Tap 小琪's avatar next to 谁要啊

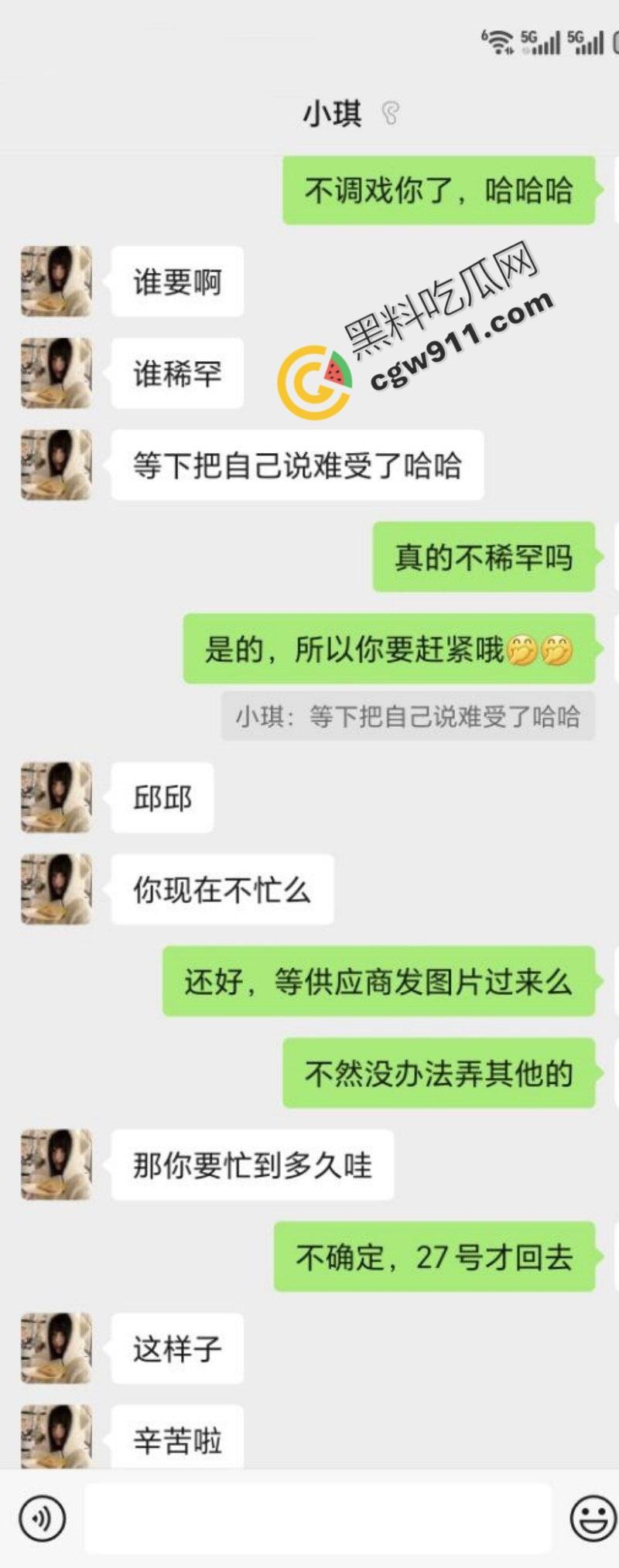point(55,281)
